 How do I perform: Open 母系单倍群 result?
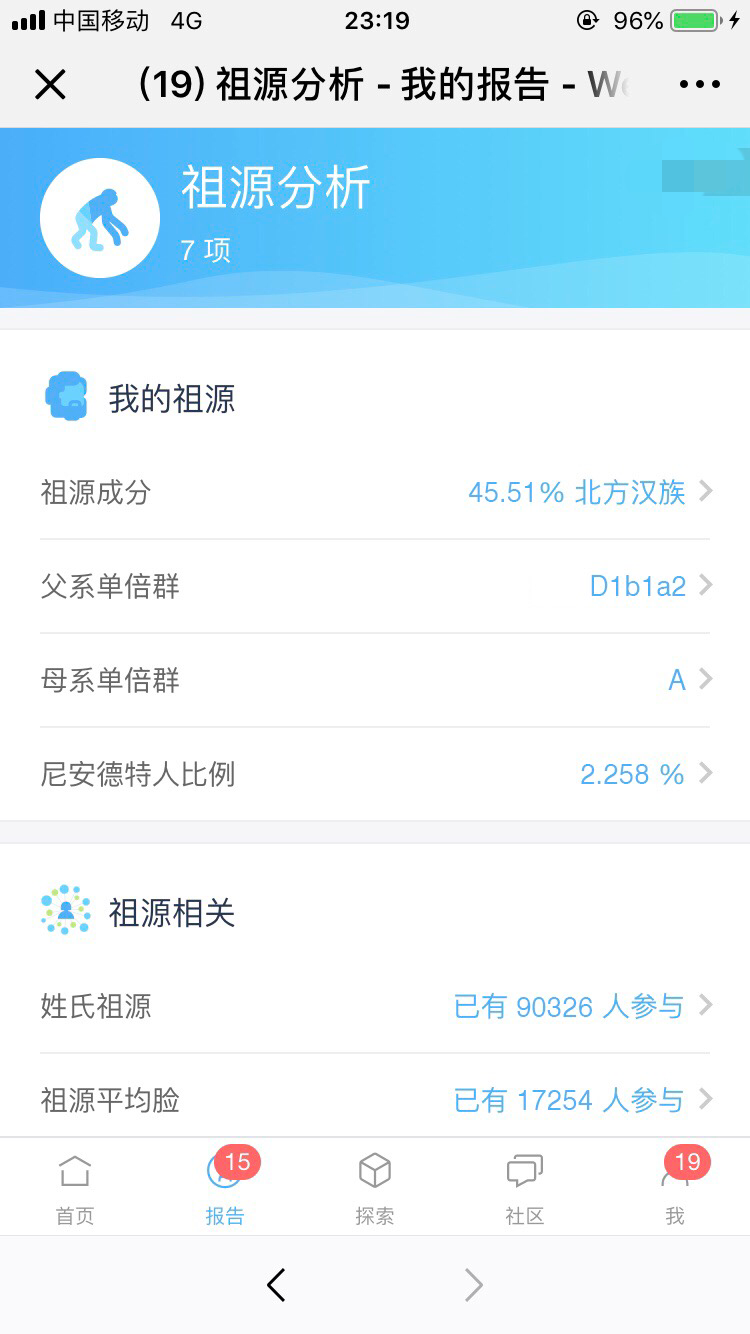(375, 680)
